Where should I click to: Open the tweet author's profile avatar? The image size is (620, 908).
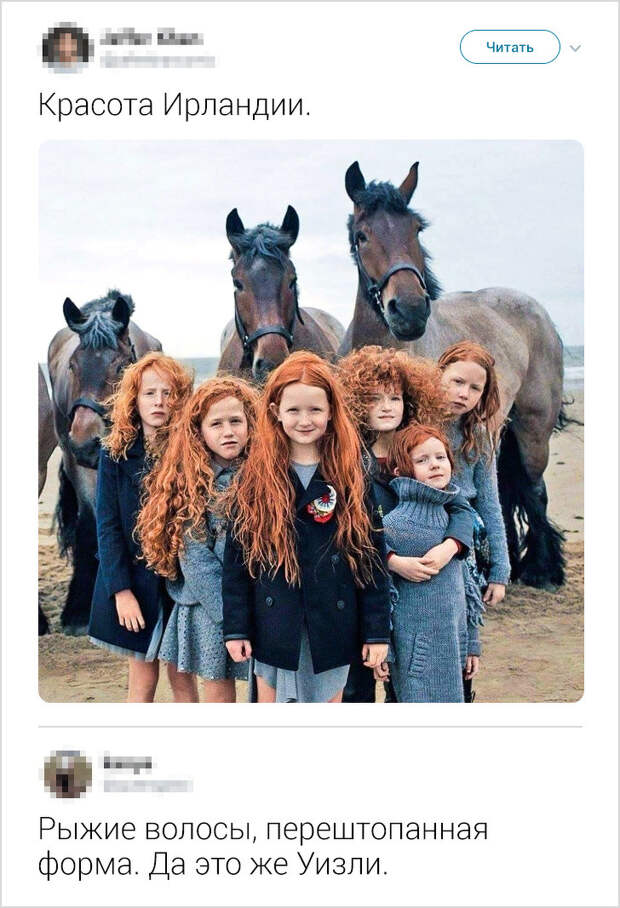[x=66, y=47]
